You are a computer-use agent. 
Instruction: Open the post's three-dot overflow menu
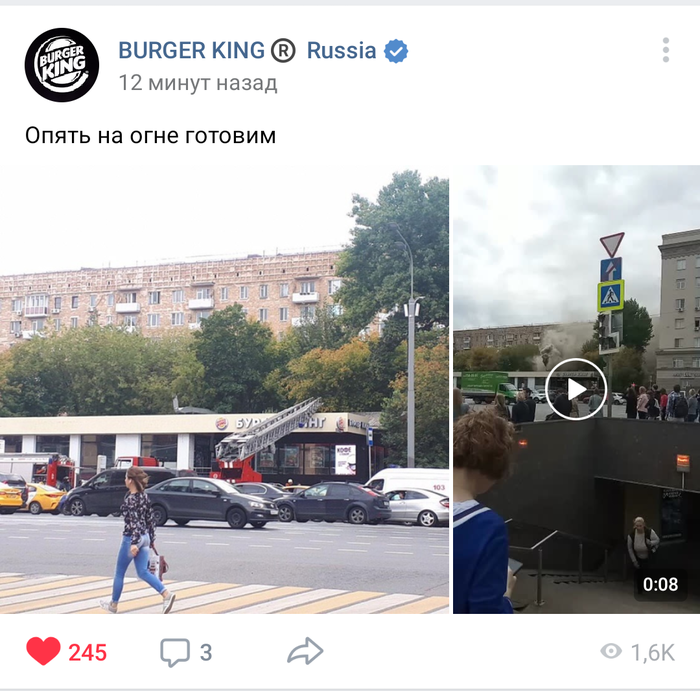(x=665, y=51)
